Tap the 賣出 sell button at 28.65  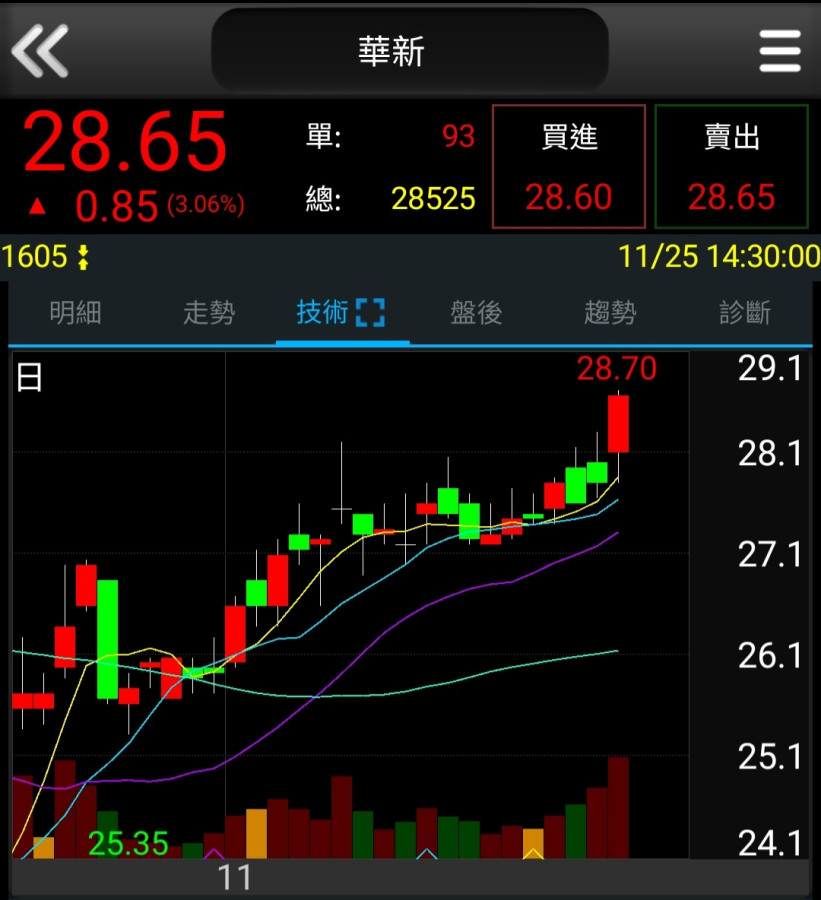731,167
